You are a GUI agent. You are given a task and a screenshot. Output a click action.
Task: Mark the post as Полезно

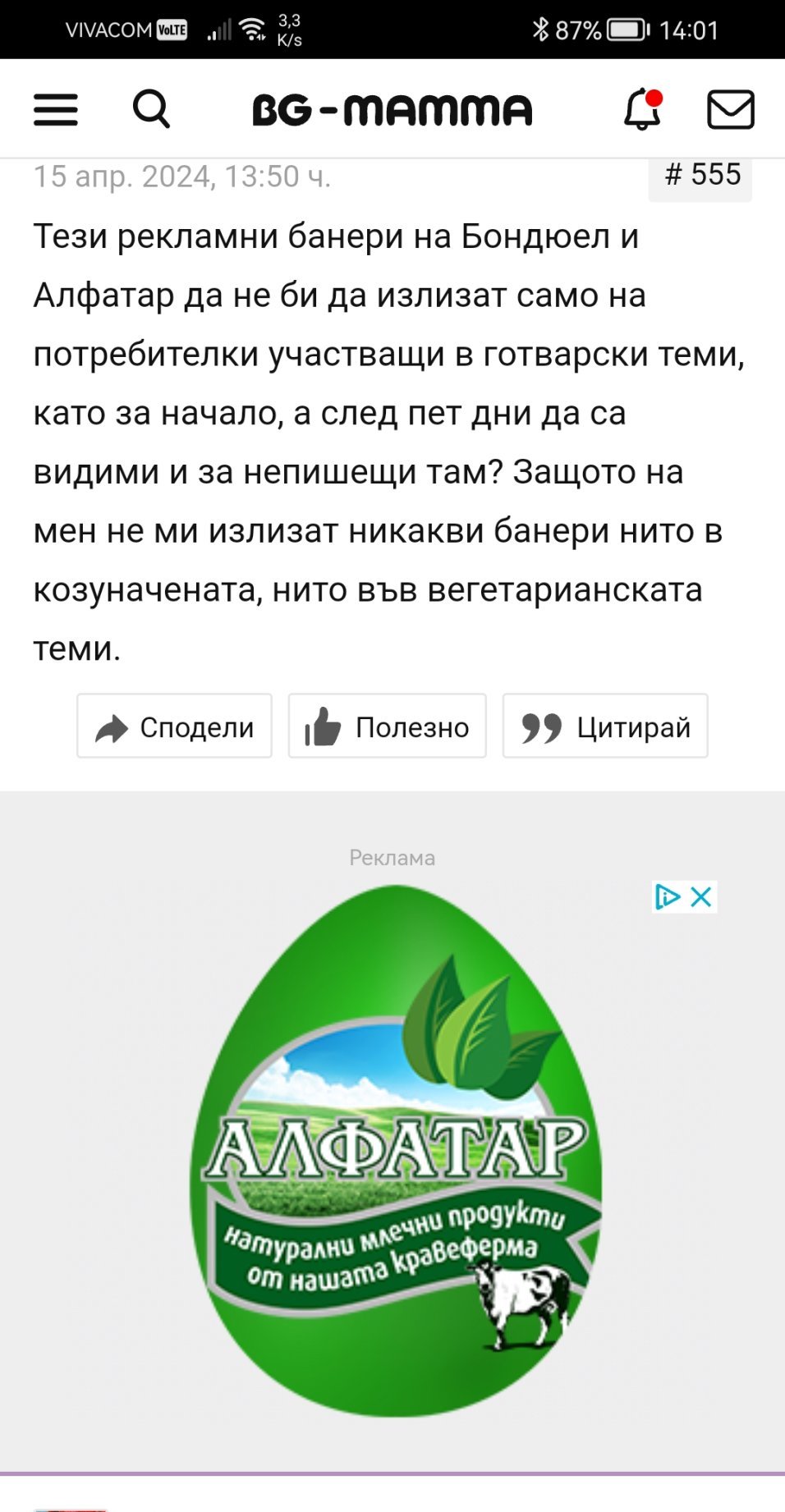(388, 726)
